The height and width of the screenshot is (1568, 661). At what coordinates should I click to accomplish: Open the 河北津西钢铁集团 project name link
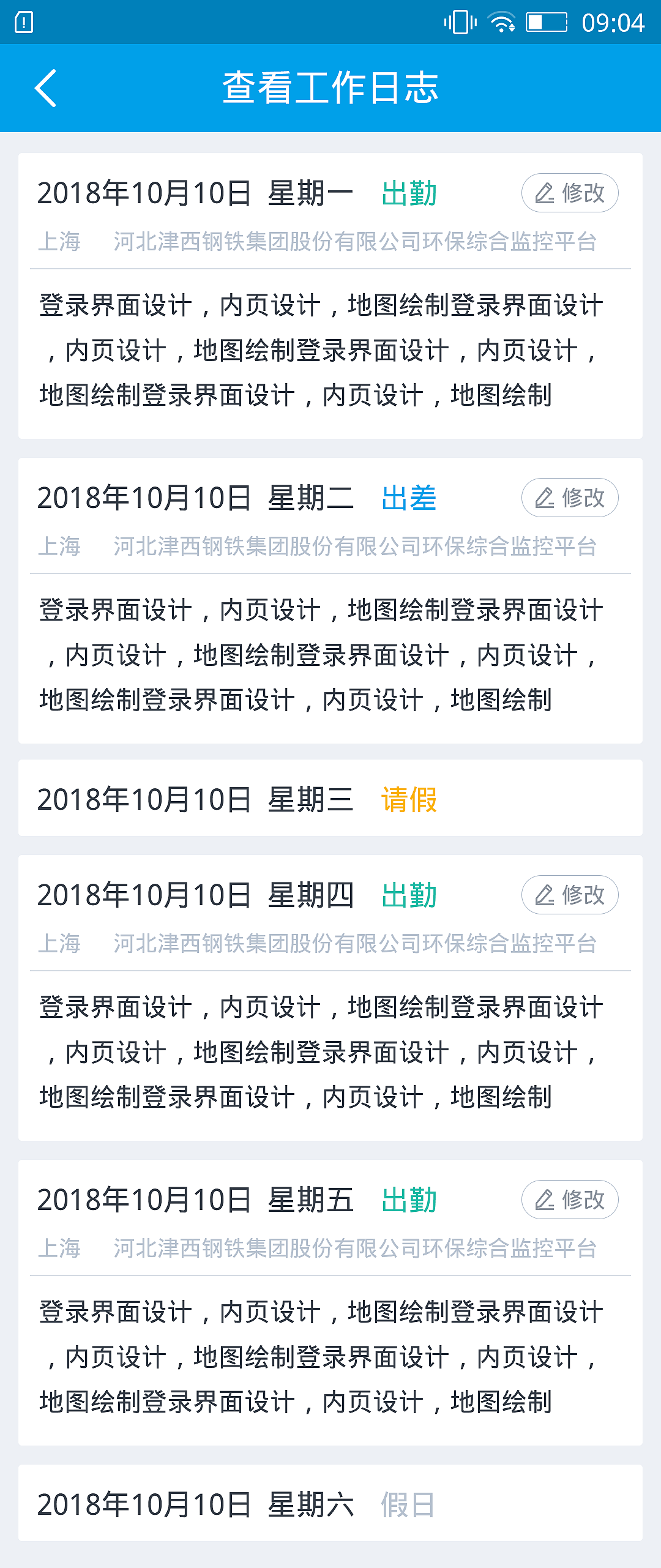click(x=355, y=242)
